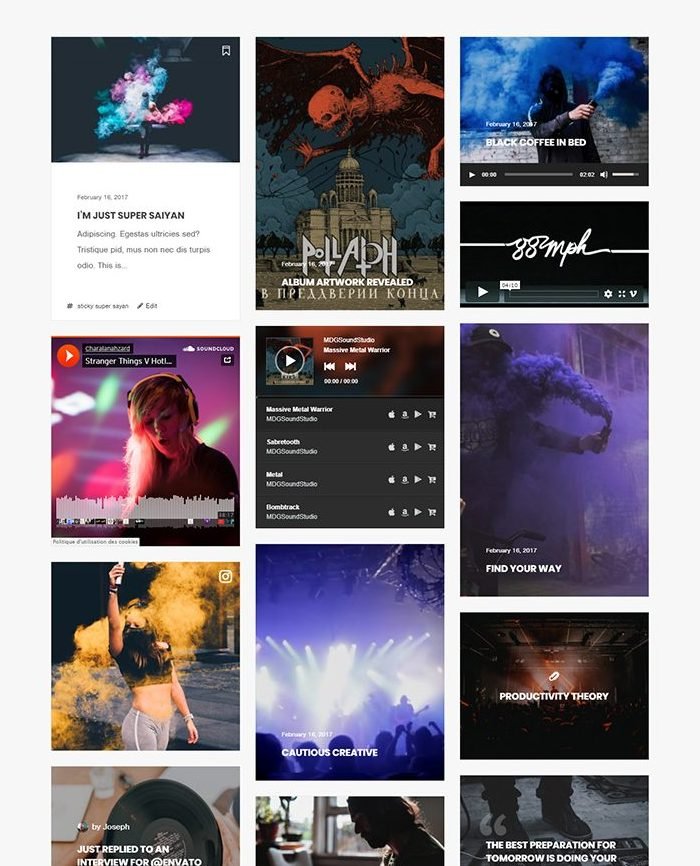This screenshot has width=700, height=866.
Task: Open the Productivity Theory post
Action: tap(553, 696)
